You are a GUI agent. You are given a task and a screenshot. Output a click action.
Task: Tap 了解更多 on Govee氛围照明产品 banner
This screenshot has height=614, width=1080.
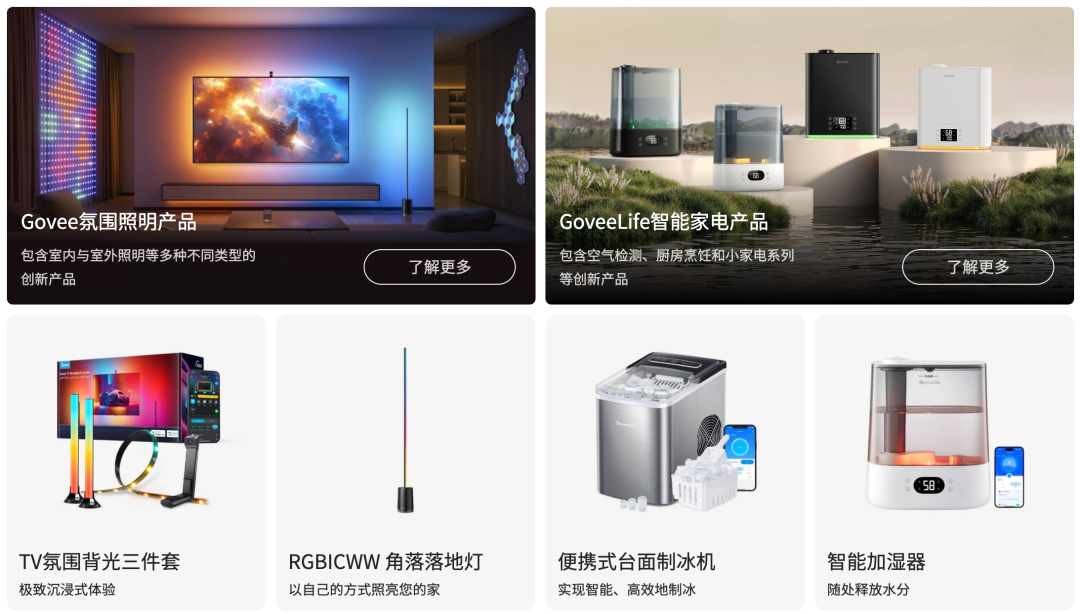point(439,267)
